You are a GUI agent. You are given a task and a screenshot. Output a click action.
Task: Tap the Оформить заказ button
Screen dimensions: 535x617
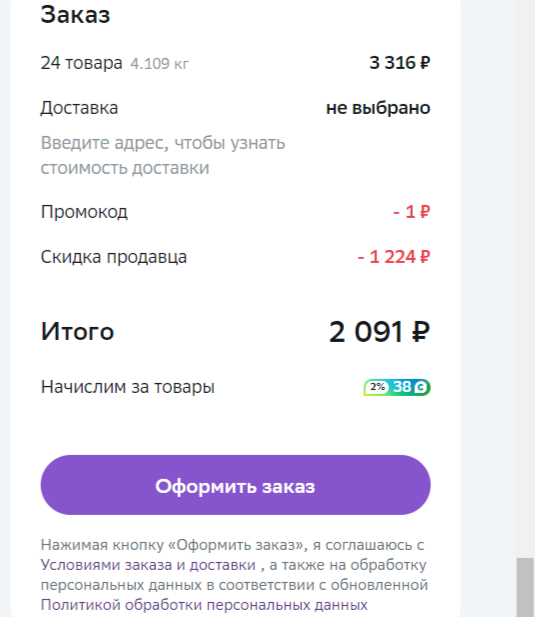click(x=235, y=485)
